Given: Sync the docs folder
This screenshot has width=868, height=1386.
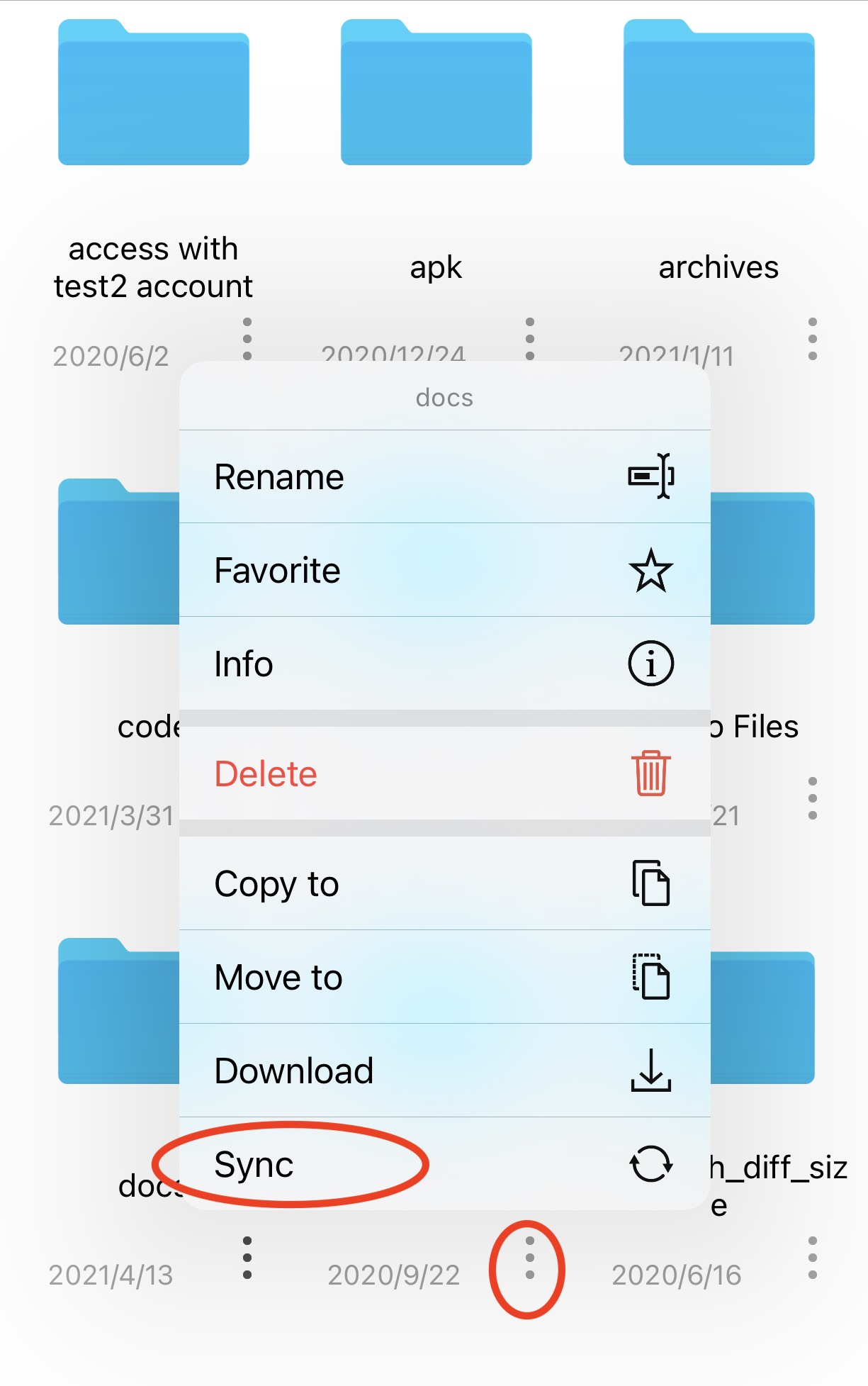Looking at the screenshot, I should pos(444,1164).
